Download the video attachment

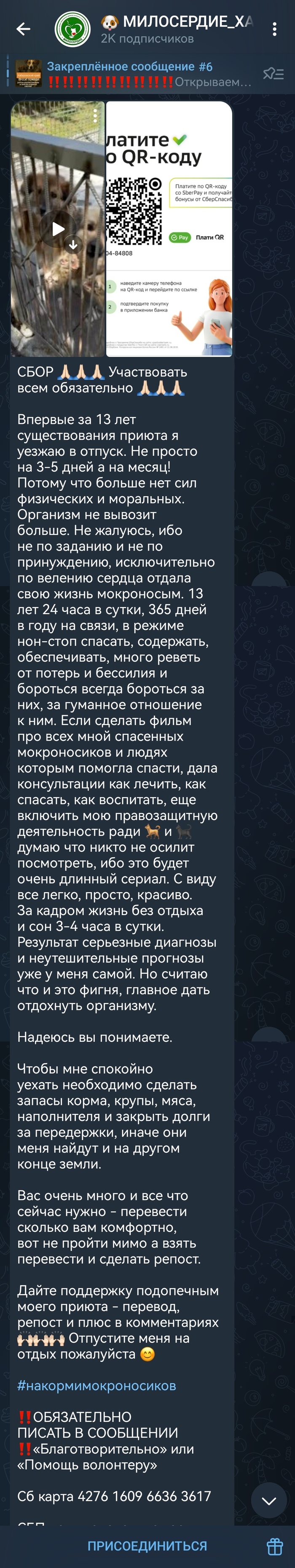73,244
